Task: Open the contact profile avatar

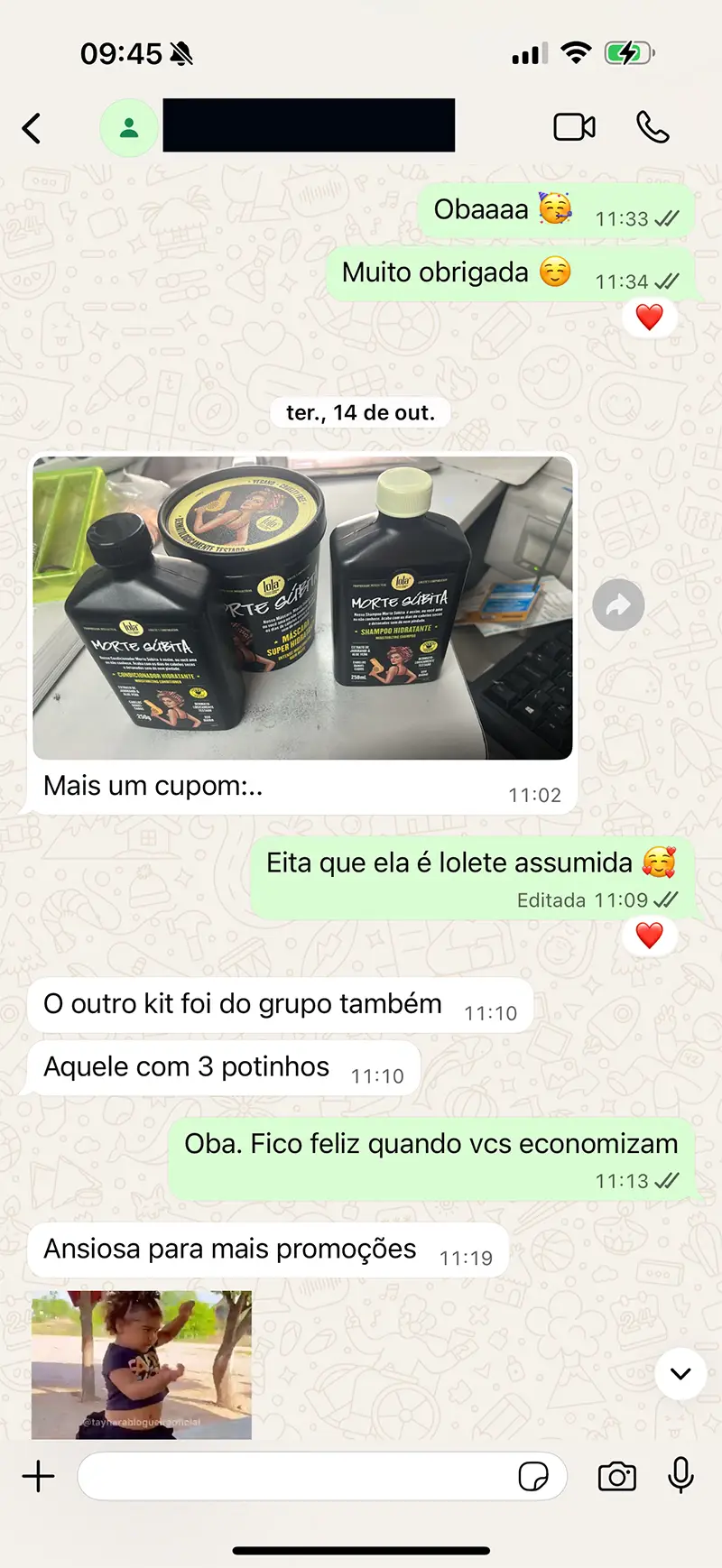Action: click(129, 128)
